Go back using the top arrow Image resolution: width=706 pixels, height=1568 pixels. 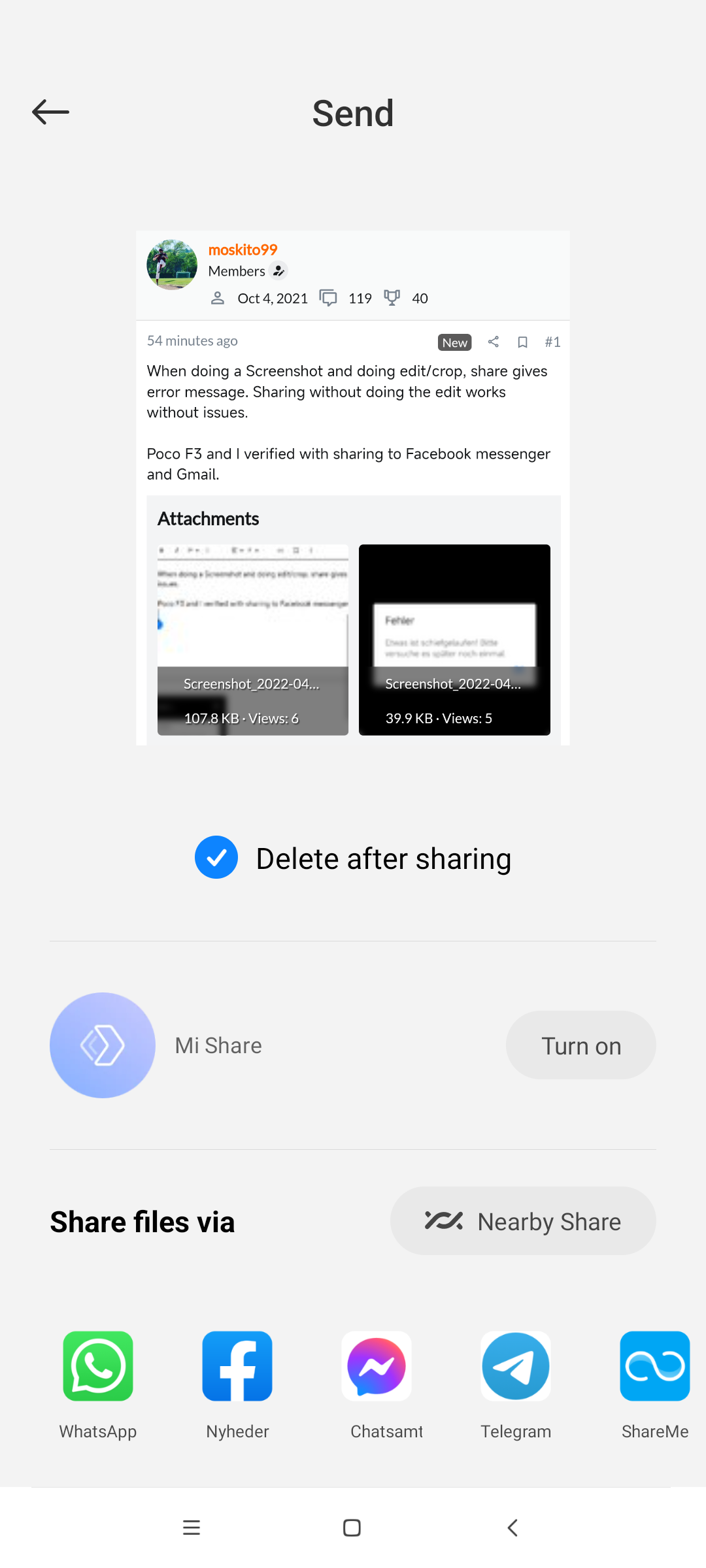pyautogui.click(x=50, y=112)
